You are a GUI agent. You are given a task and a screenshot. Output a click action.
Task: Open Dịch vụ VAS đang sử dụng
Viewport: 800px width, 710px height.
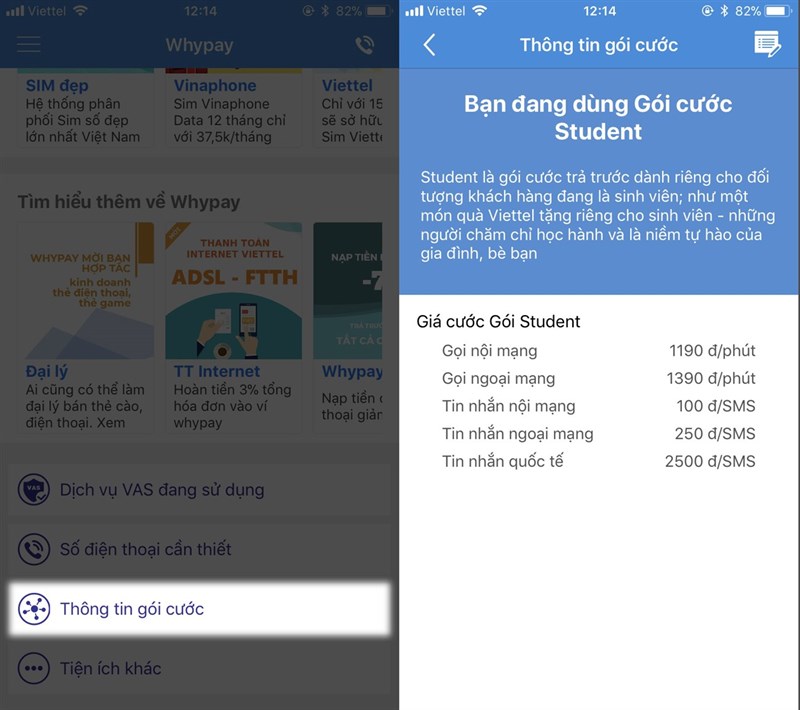coord(200,490)
